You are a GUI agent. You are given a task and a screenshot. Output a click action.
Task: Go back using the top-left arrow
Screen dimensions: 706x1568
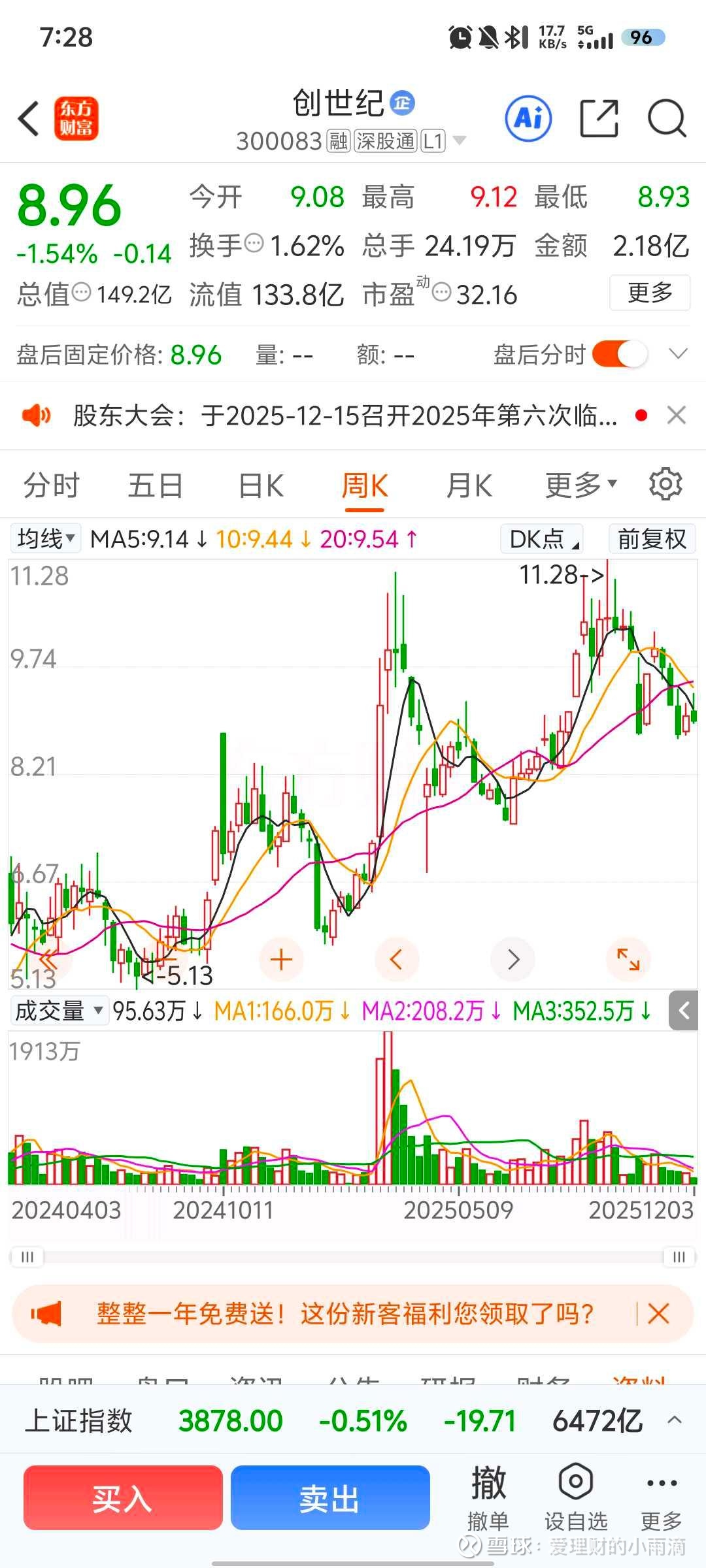coord(29,119)
